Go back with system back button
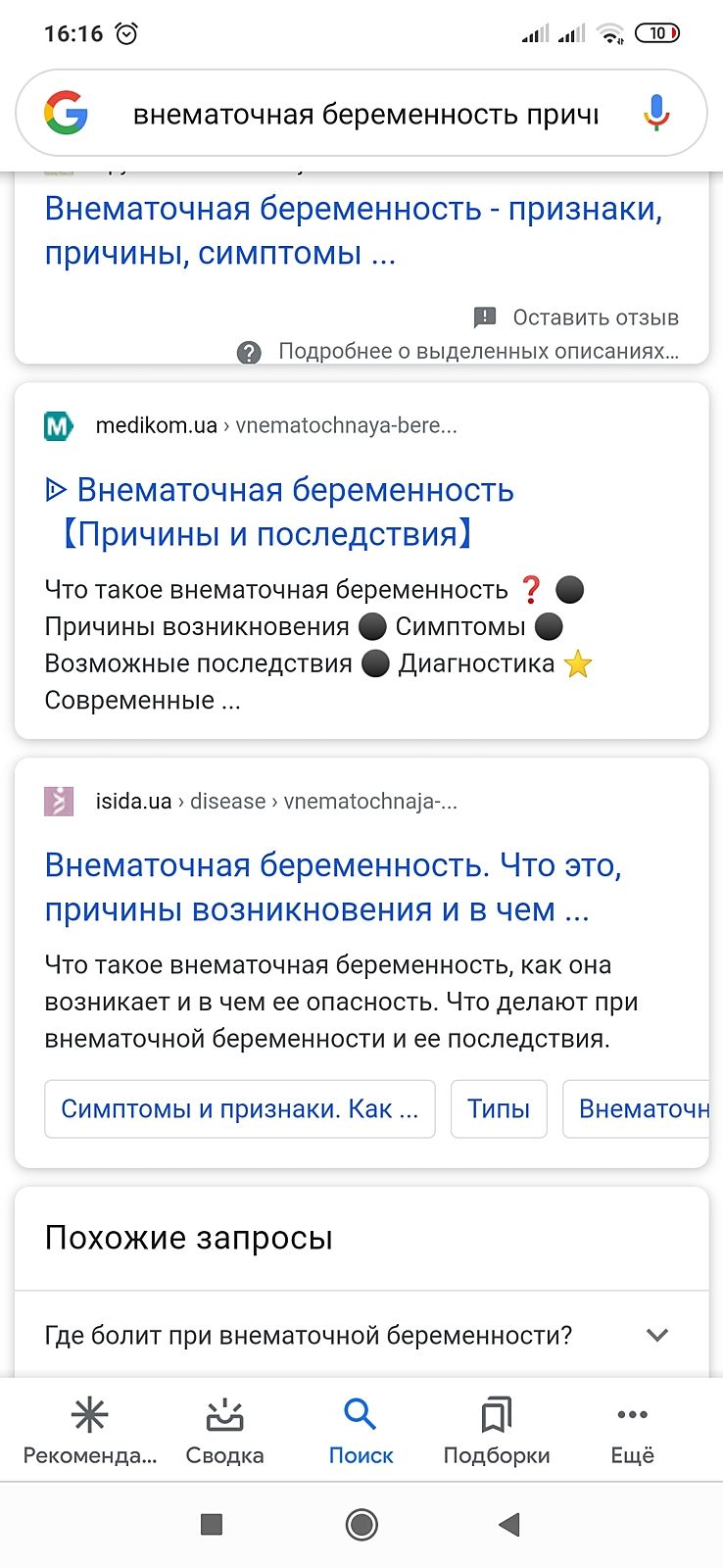 coord(509,1524)
